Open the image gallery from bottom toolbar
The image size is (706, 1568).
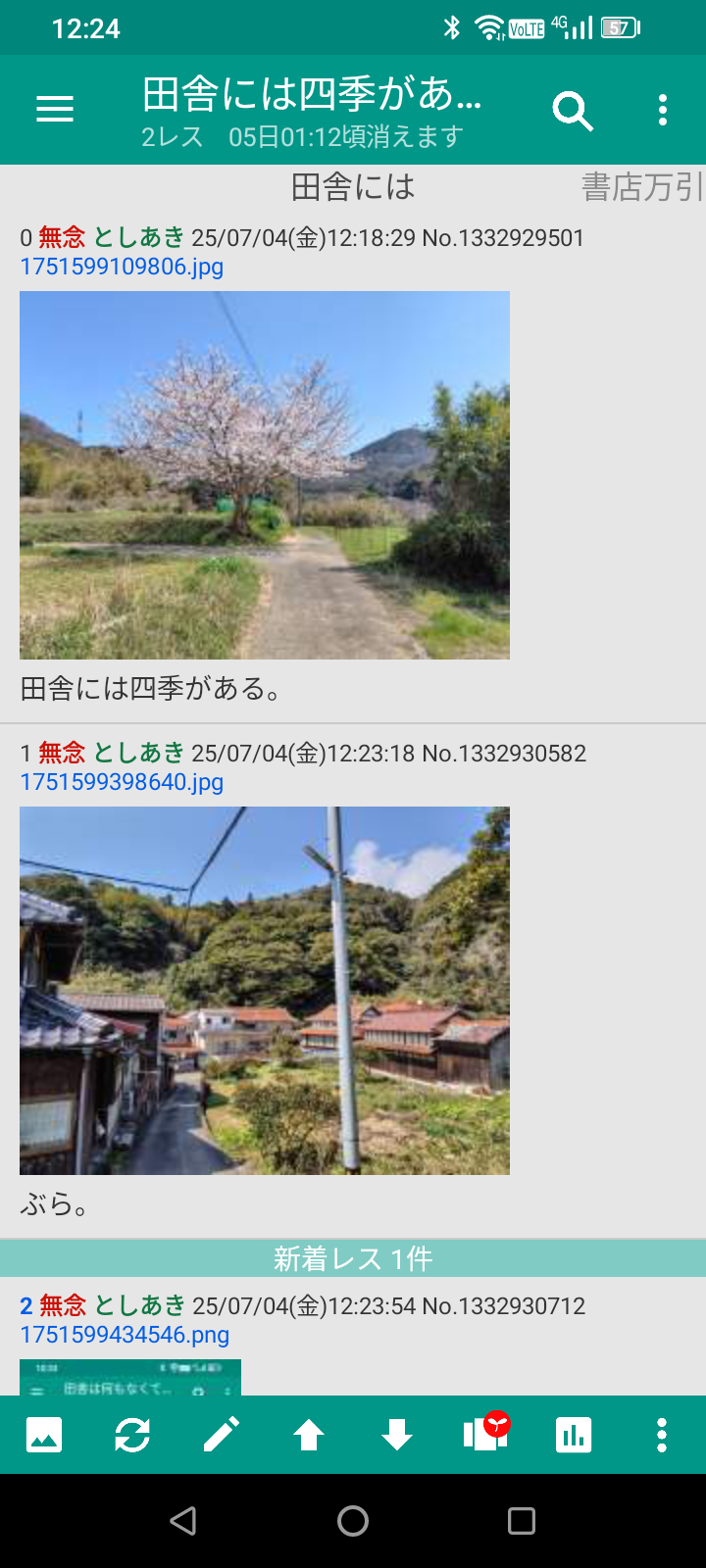(44, 1435)
